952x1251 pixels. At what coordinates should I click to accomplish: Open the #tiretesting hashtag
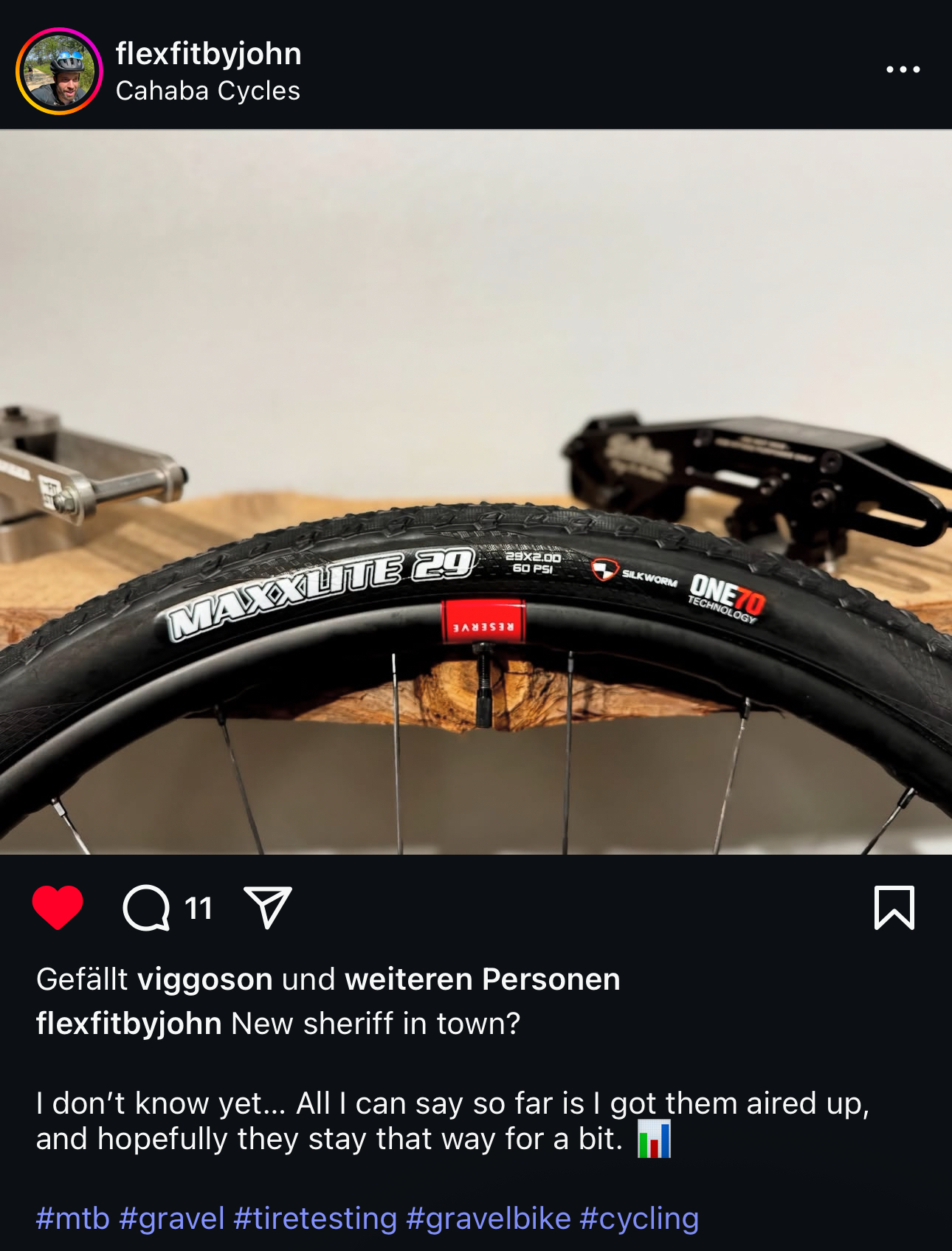tap(315, 1219)
